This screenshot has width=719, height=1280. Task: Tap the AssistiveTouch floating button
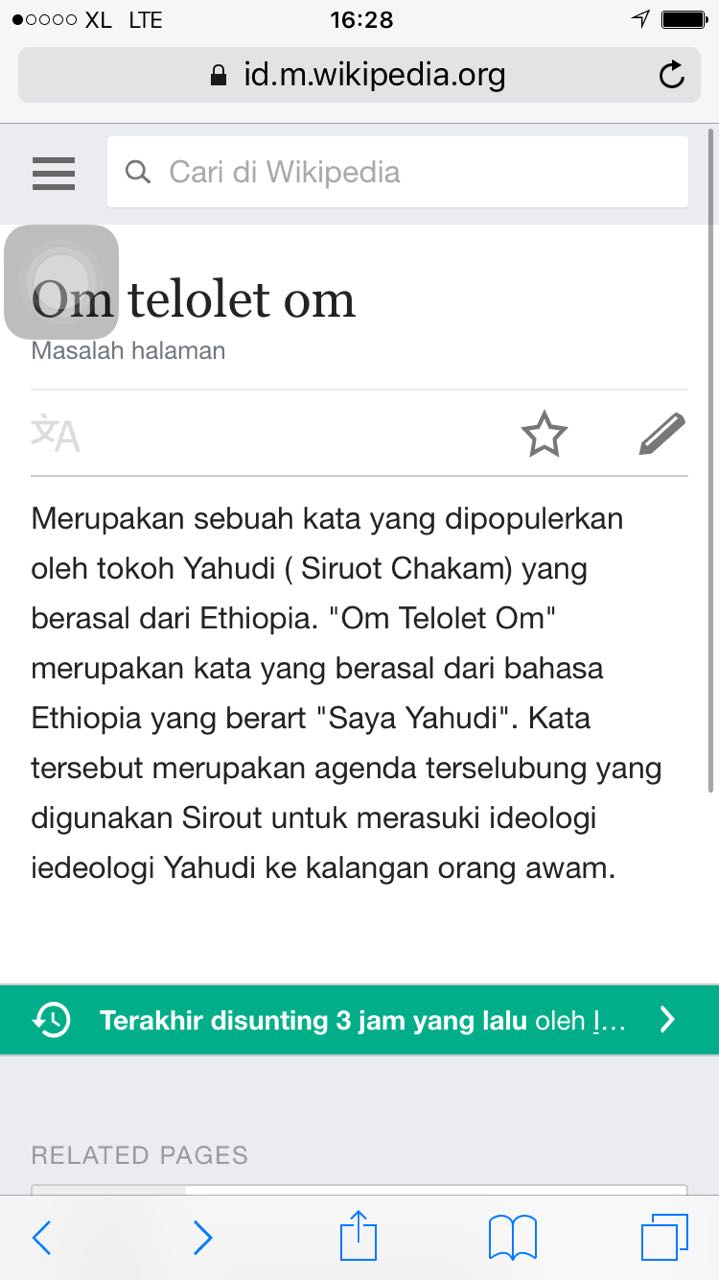click(x=61, y=282)
